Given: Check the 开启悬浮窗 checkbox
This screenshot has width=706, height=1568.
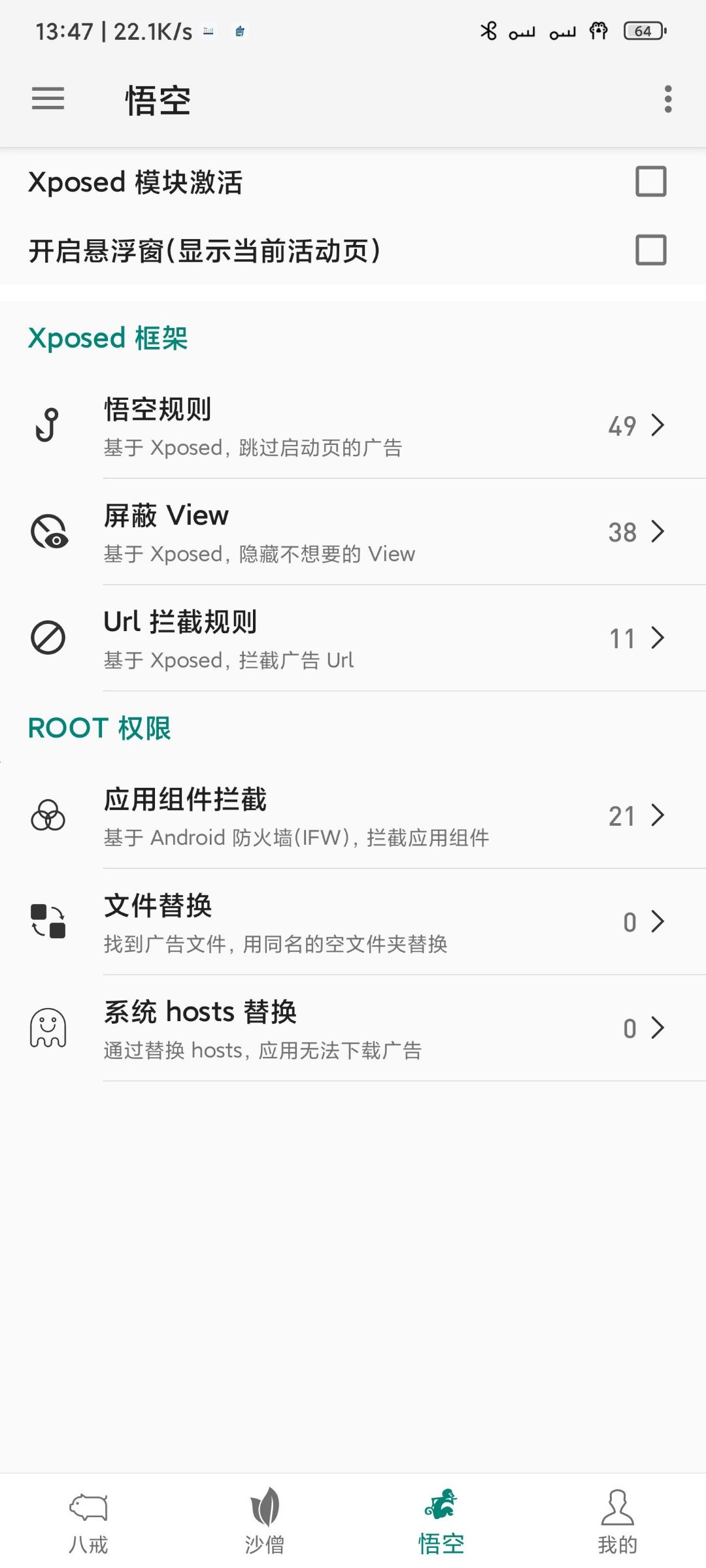Looking at the screenshot, I should [x=650, y=250].
